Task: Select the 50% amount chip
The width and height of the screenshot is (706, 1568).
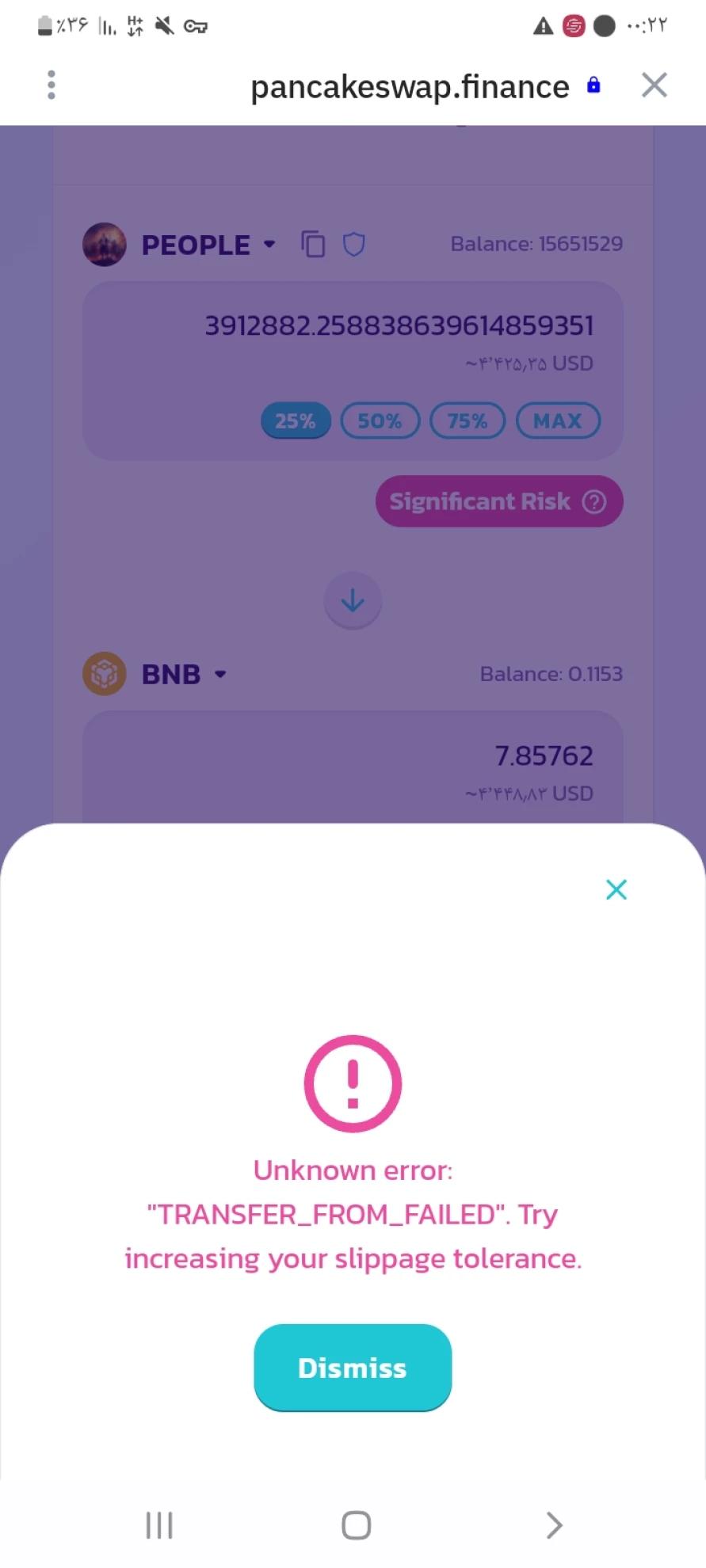Action: [x=380, y=421]
